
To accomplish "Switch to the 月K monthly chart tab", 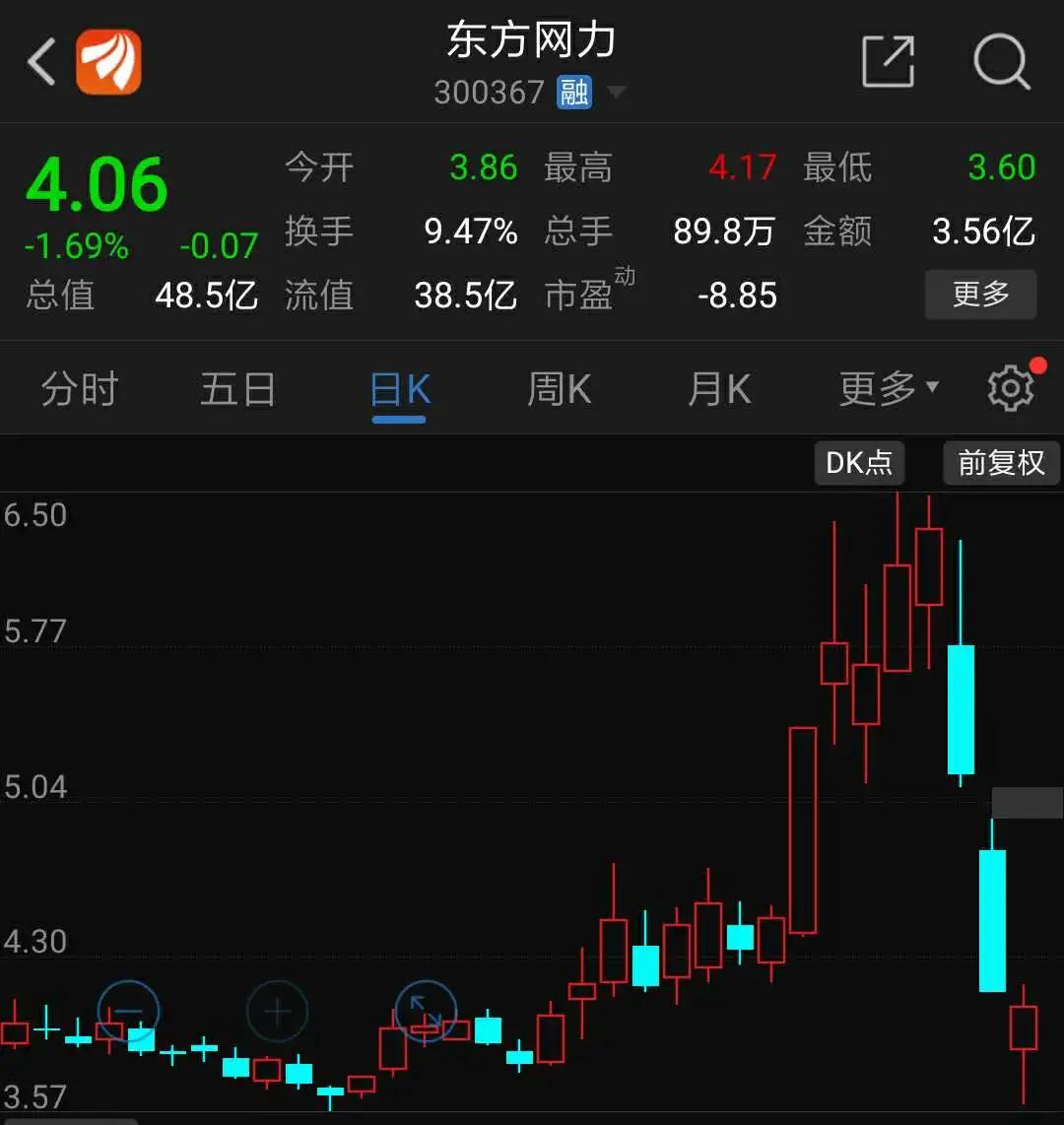I will click(x=718, y=388).
